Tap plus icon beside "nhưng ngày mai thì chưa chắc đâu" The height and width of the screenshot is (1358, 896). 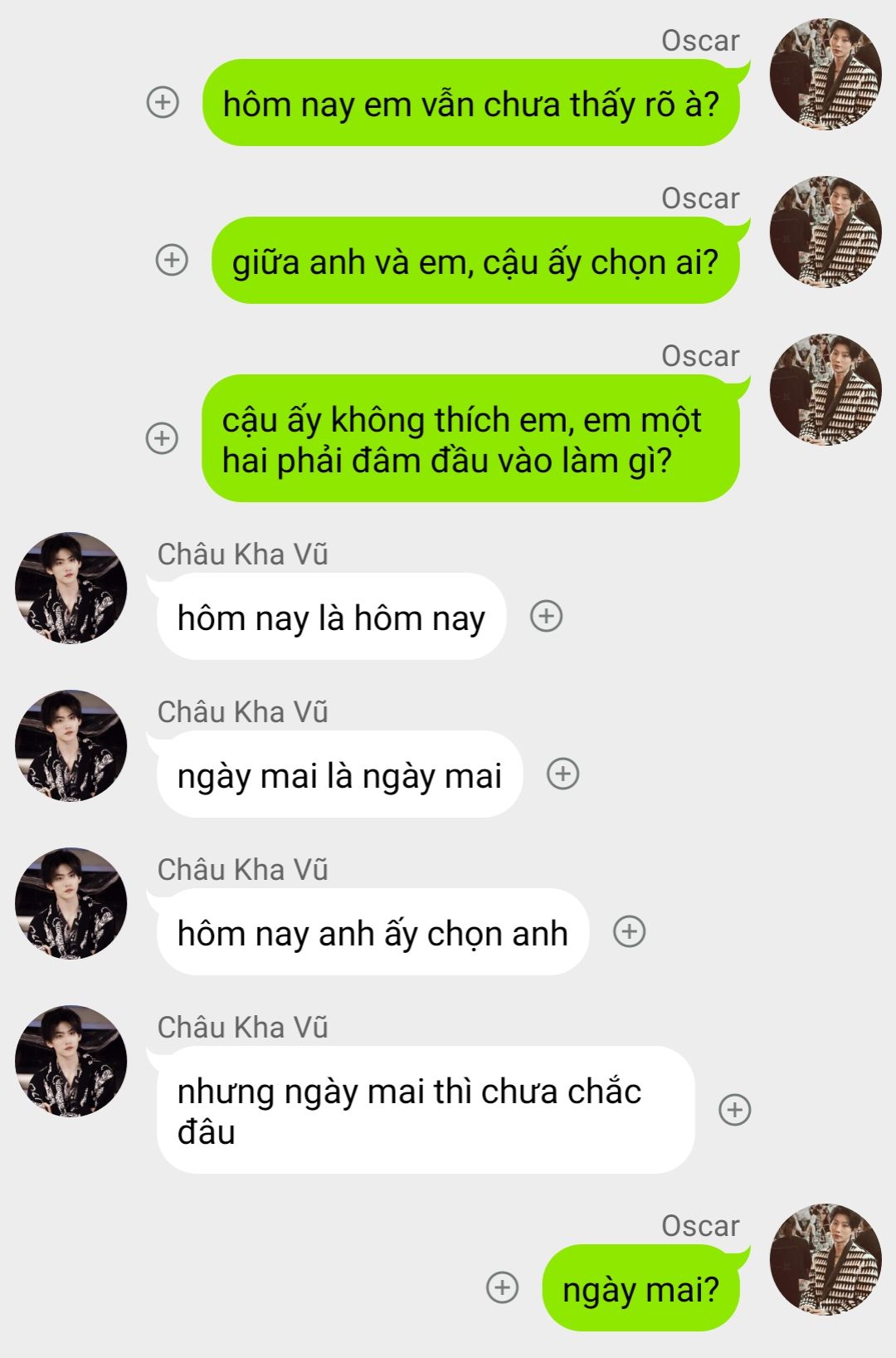[x=734, y=1109]
